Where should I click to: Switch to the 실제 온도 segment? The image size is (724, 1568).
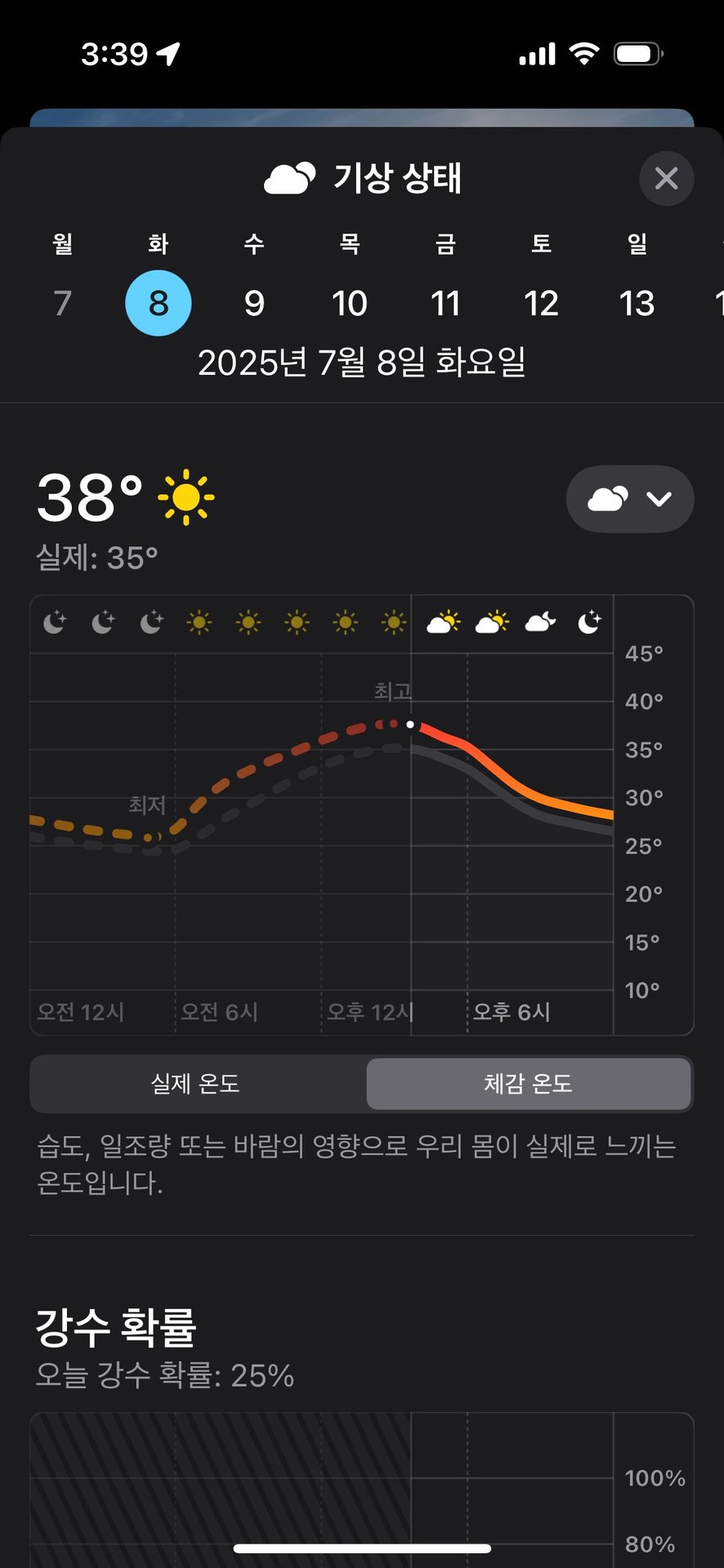pyautogui.click(x=196, y=1084)
